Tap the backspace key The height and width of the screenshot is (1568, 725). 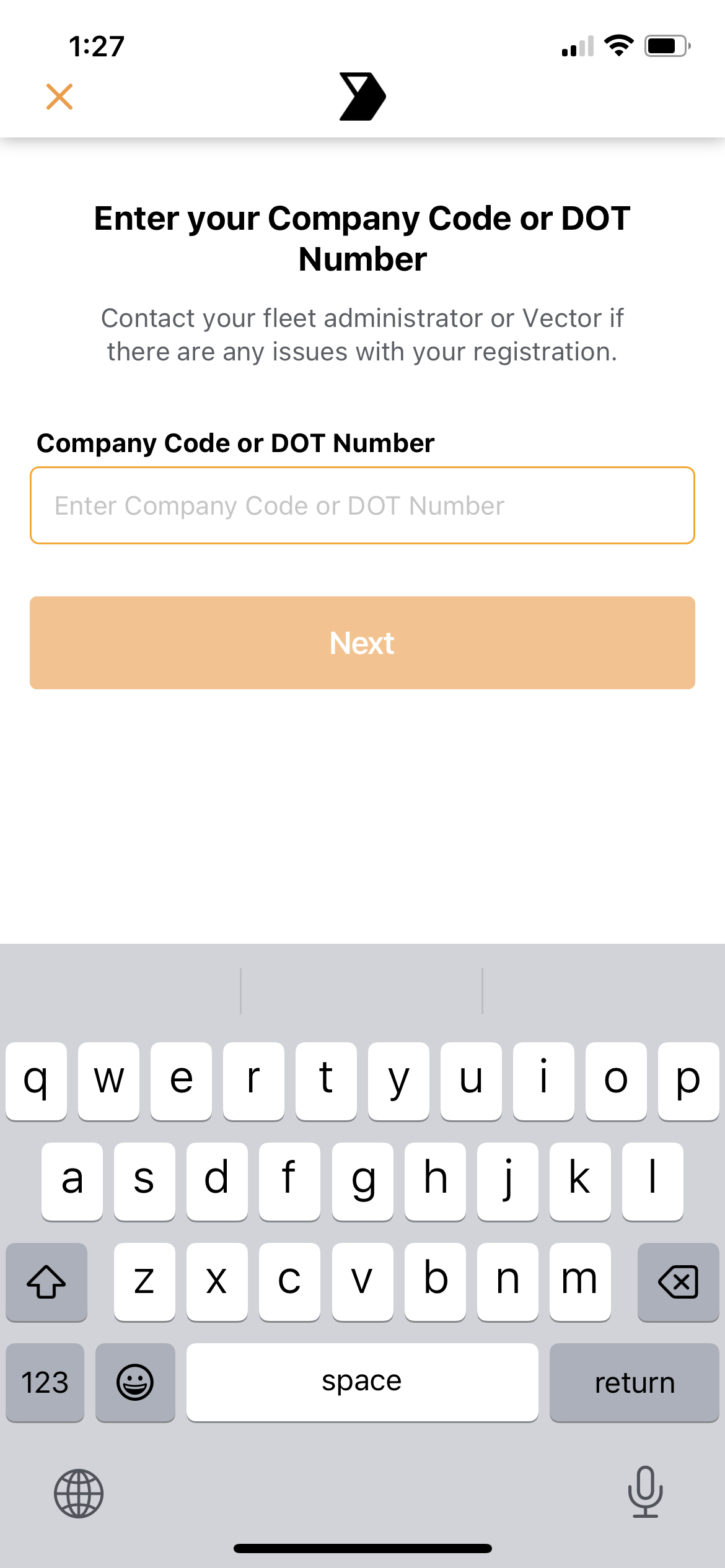678,1282
